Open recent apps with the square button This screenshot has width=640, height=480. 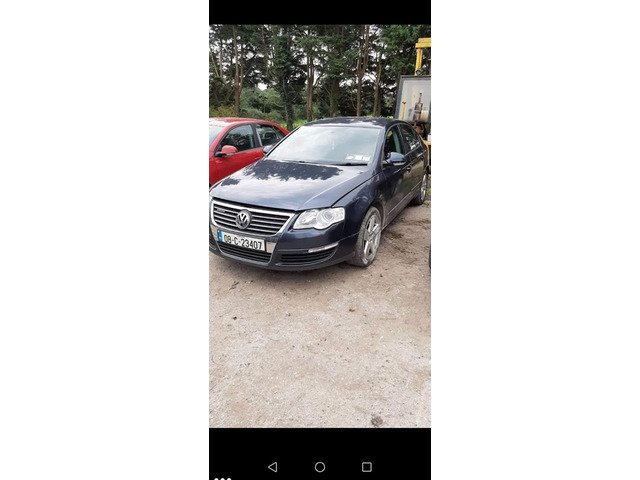tap(367, 467)
